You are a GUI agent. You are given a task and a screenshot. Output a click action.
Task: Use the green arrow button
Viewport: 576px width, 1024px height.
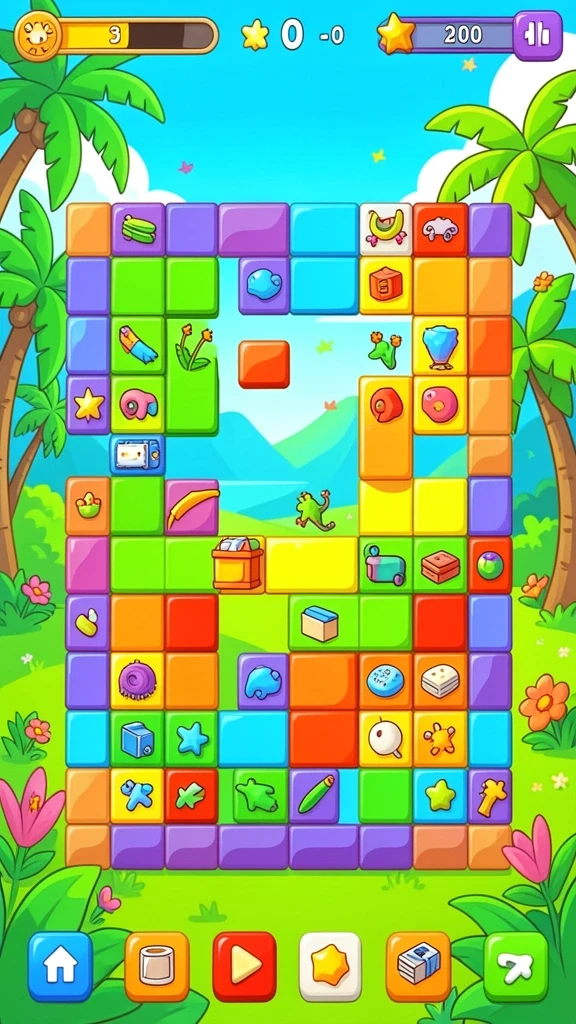click(515, 967)
